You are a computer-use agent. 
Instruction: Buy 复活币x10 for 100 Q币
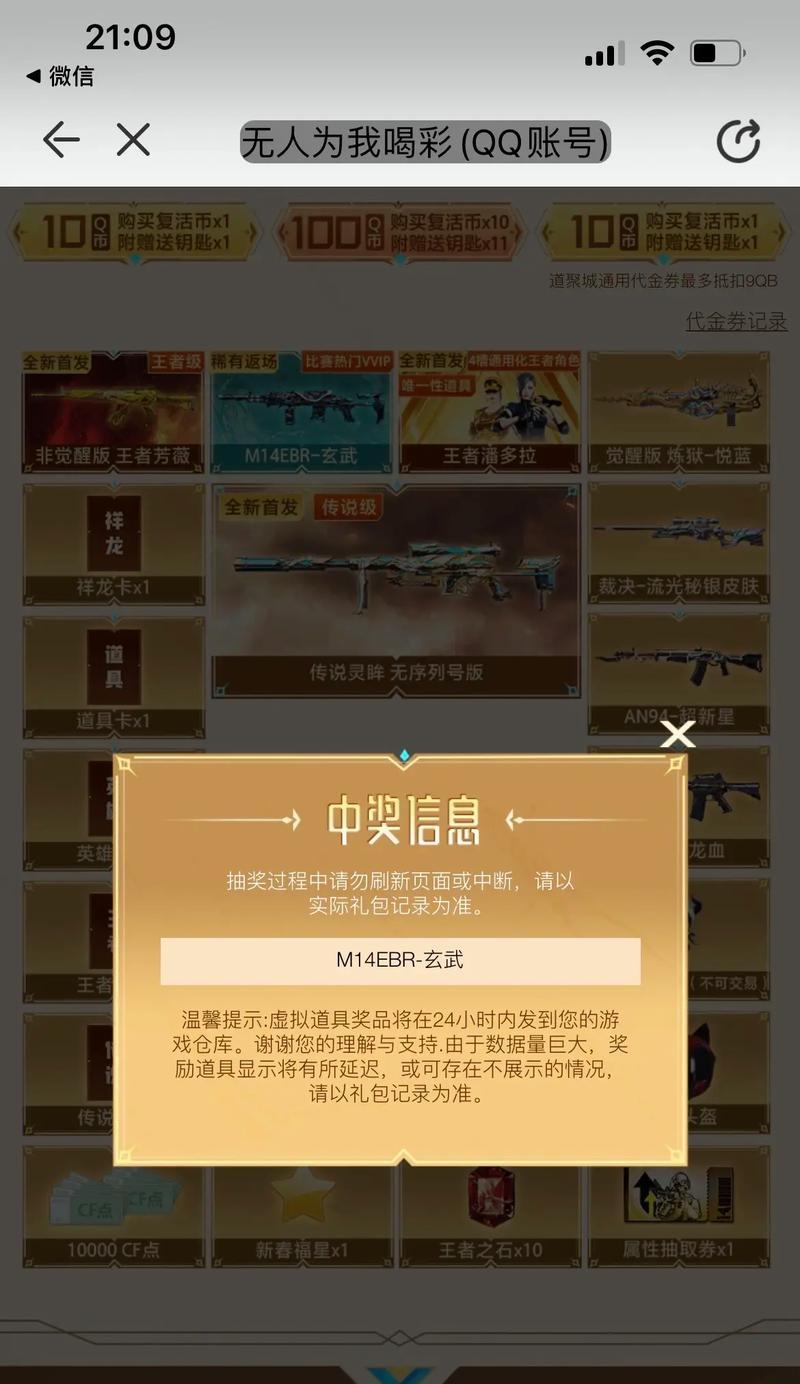(400, 232)
